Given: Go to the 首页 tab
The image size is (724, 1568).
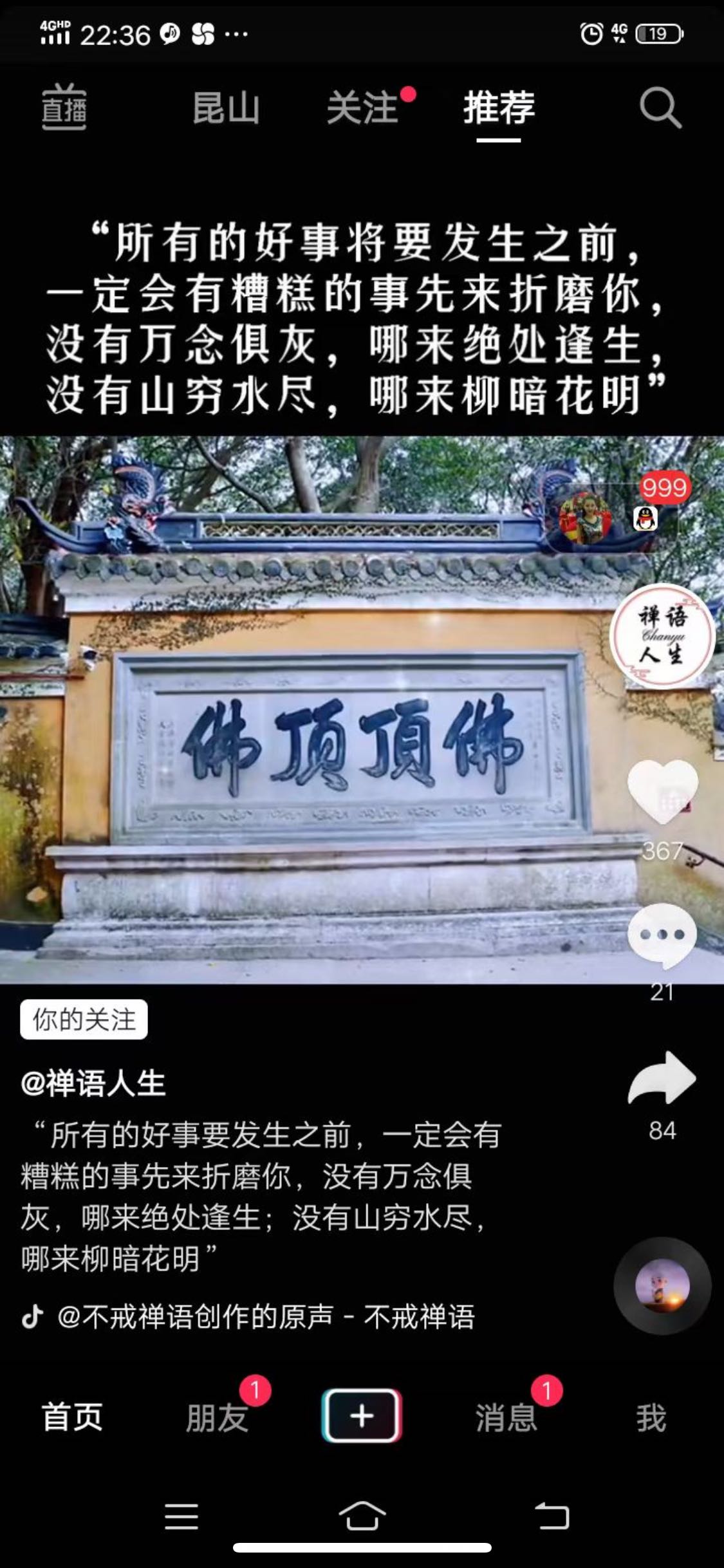Looking at the screenshot, I should click(x=72, y=1417).
